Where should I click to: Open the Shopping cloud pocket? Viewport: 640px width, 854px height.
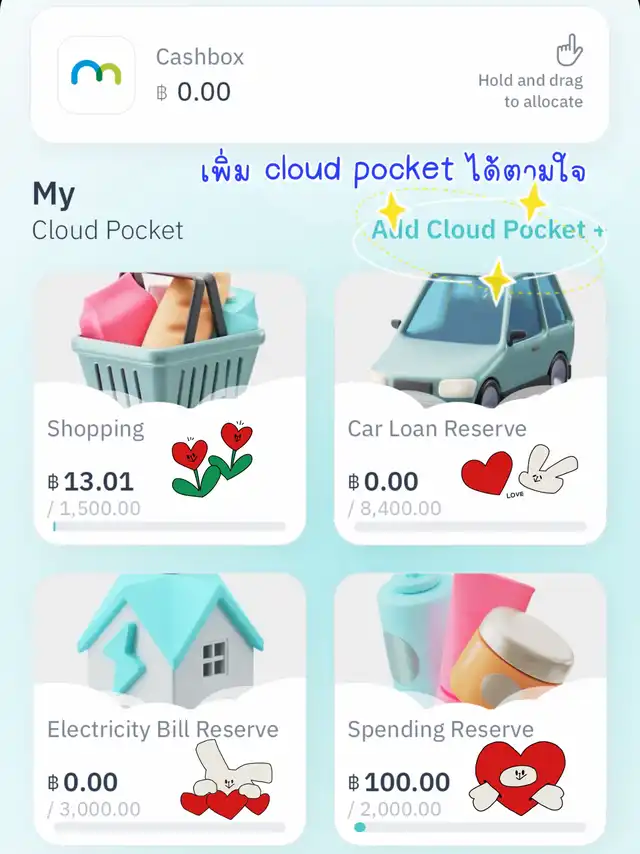tap(169, 408)
